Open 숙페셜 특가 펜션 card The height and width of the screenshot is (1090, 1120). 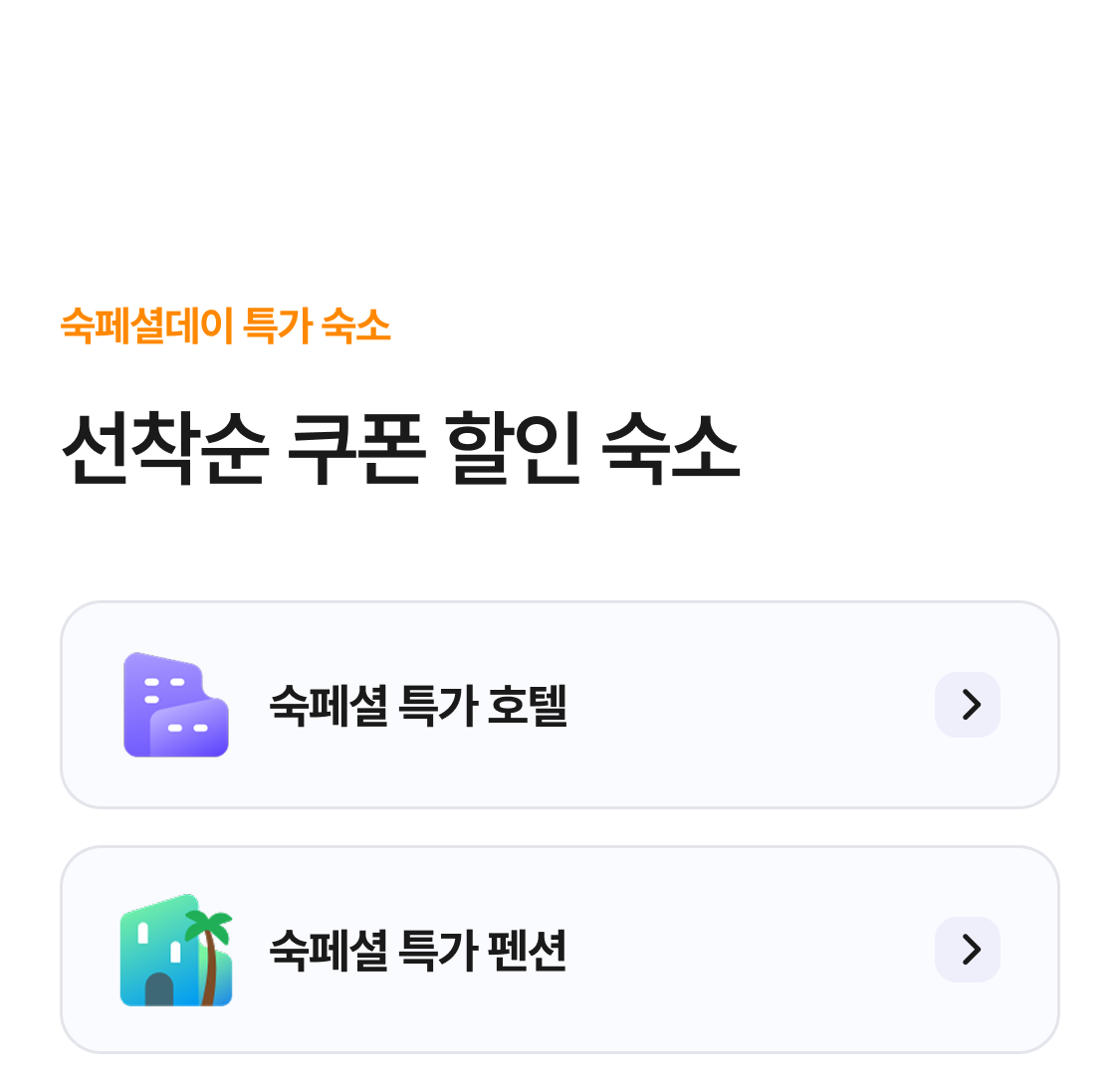coord(559,950)
